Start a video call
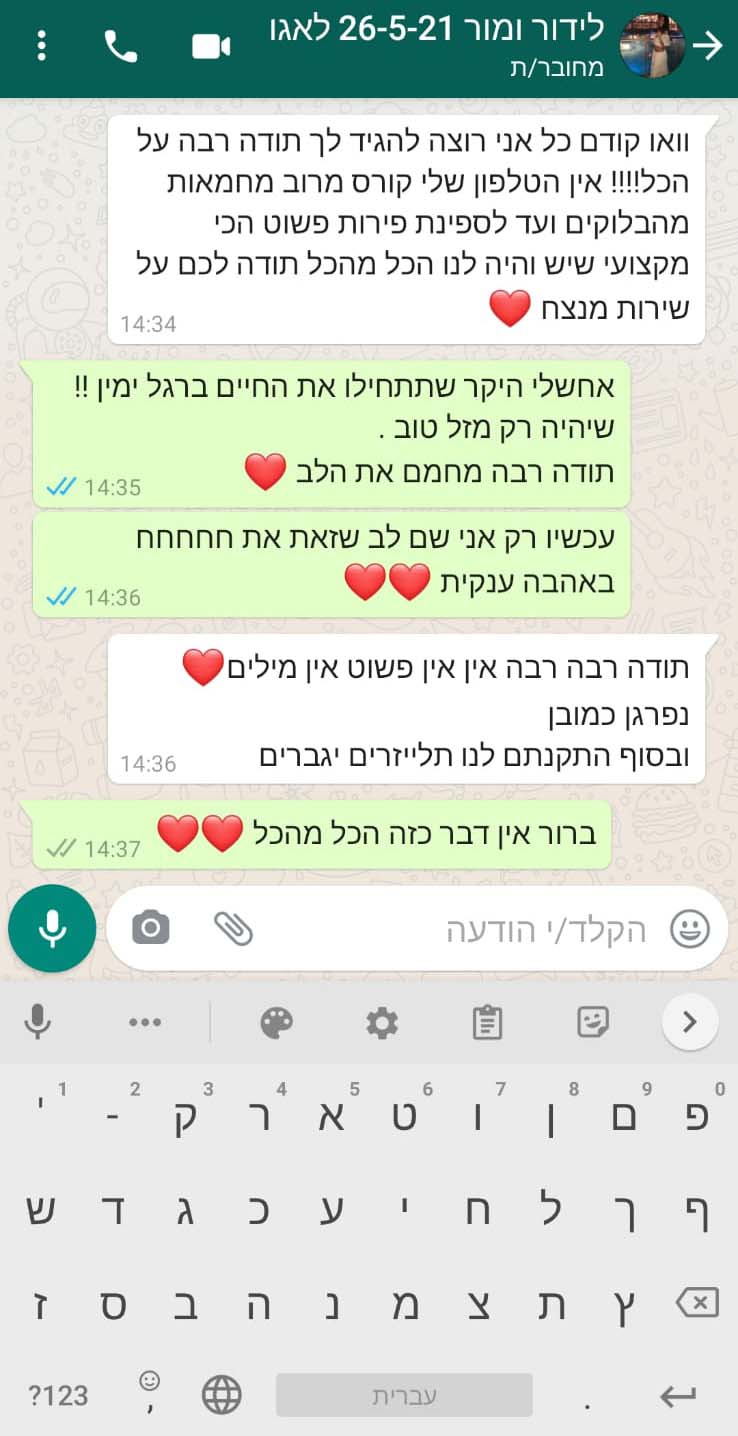 pos(211,46)
